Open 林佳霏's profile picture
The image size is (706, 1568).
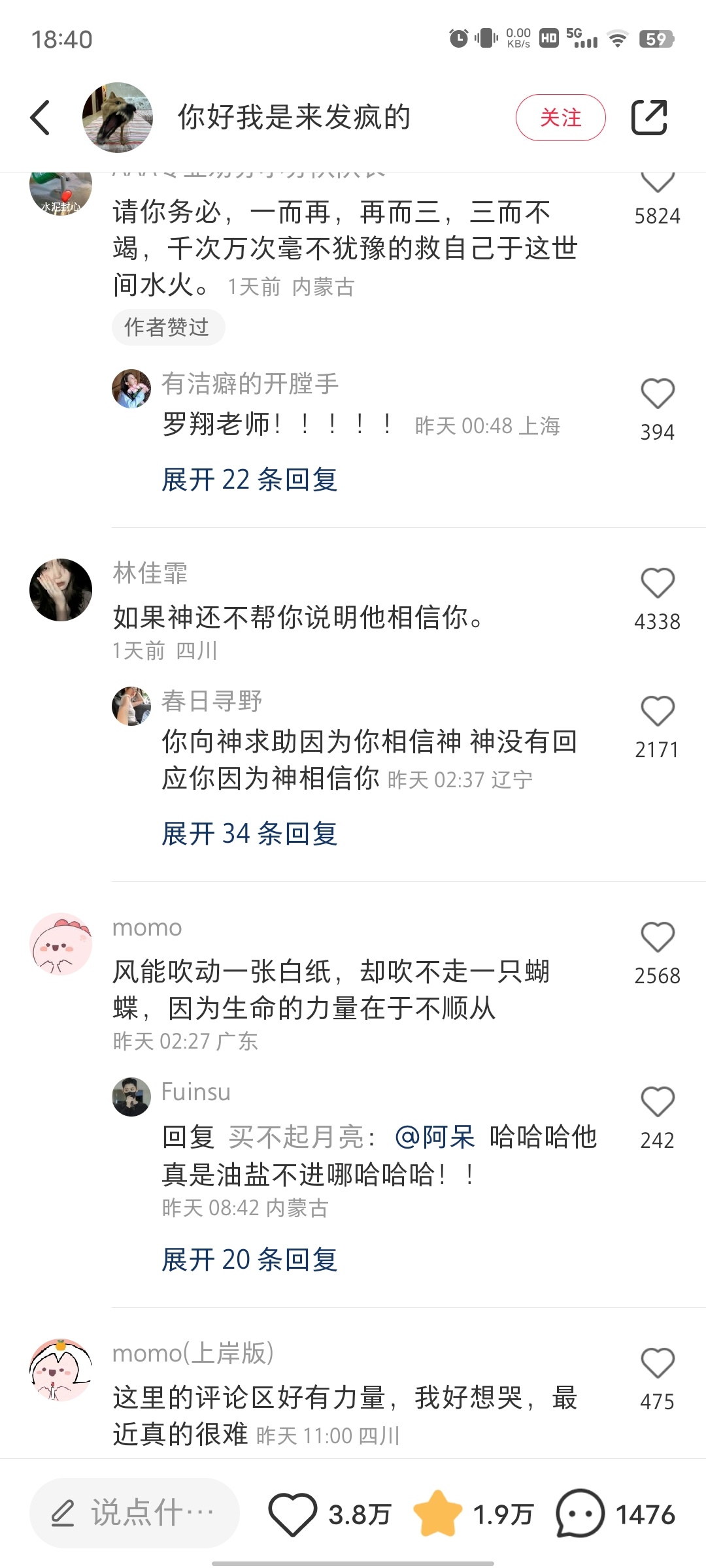point(61,589)
